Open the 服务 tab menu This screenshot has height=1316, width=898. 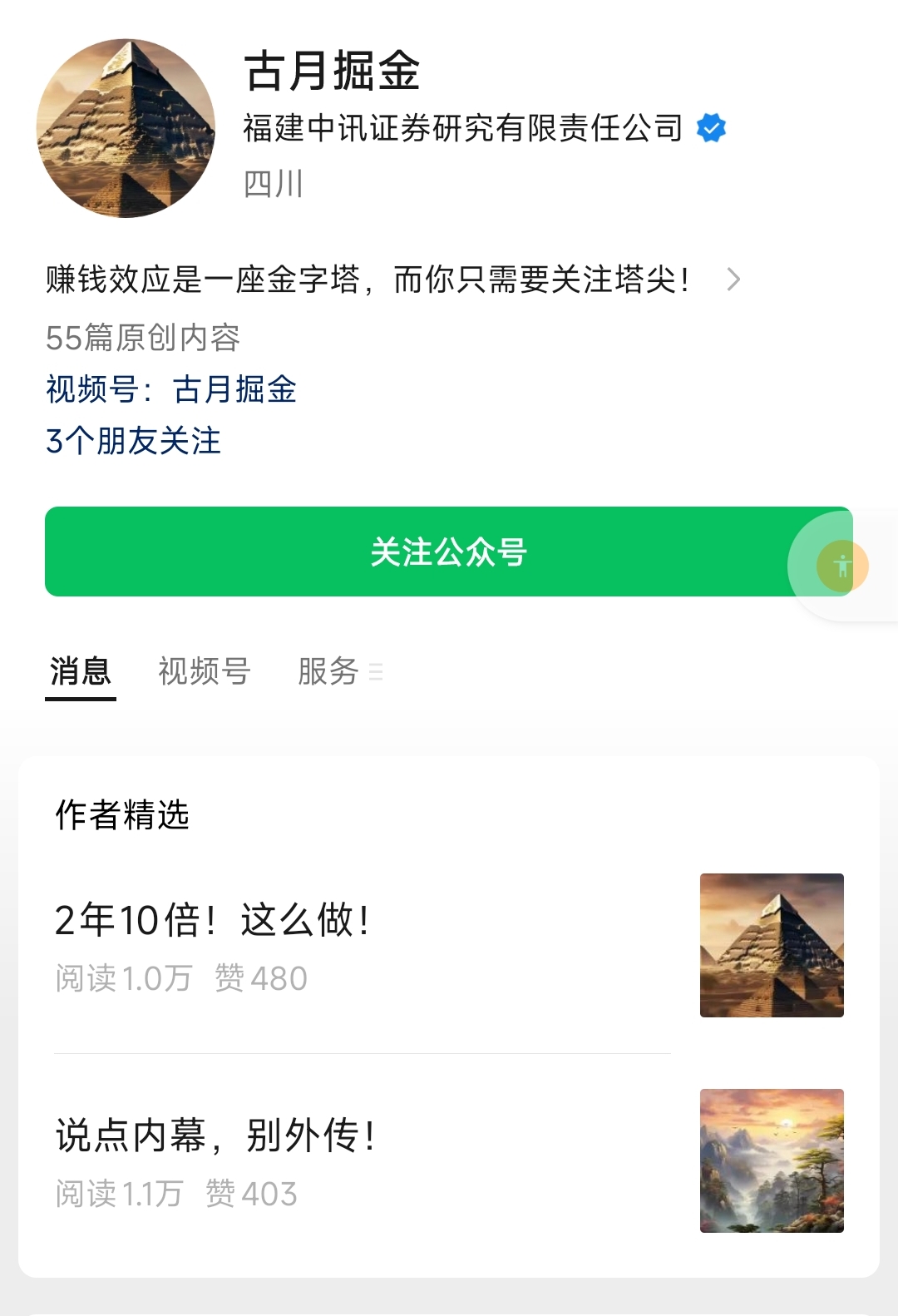pyautogui.click(x=339, y=671)
